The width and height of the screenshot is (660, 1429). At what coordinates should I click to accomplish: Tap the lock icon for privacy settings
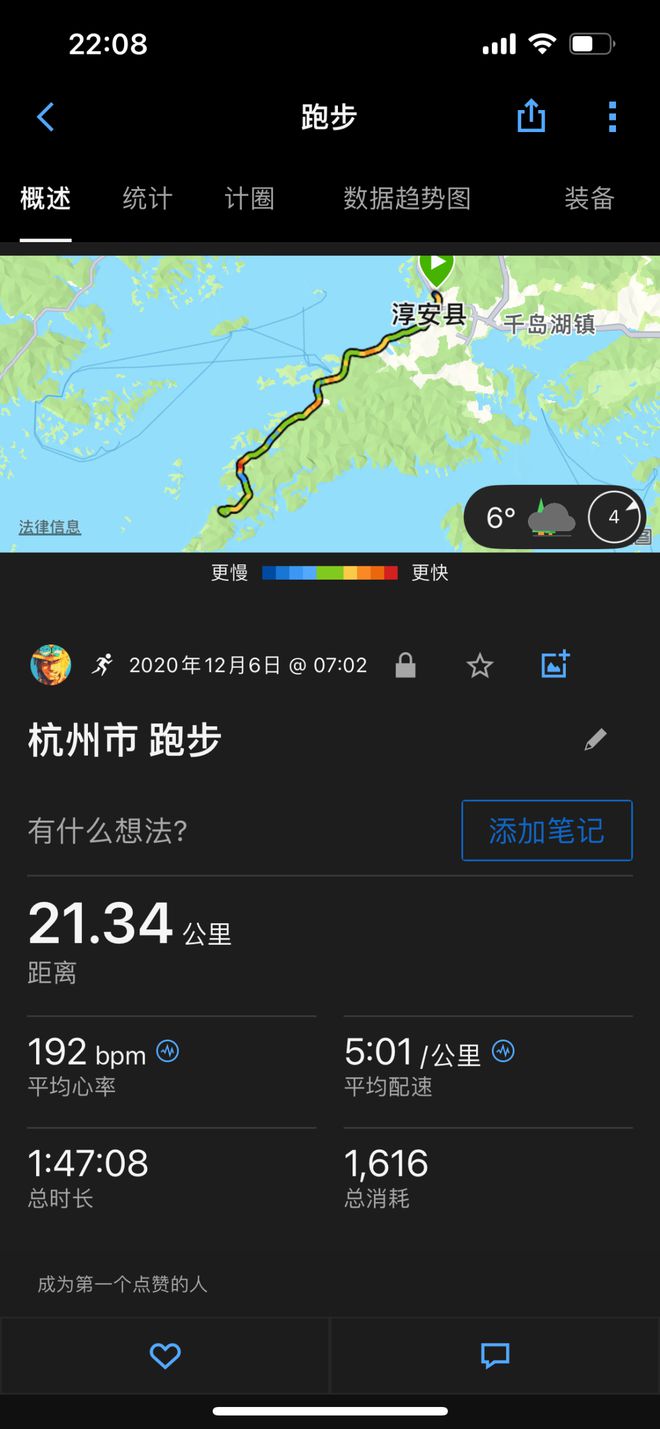tap(405, 665)
